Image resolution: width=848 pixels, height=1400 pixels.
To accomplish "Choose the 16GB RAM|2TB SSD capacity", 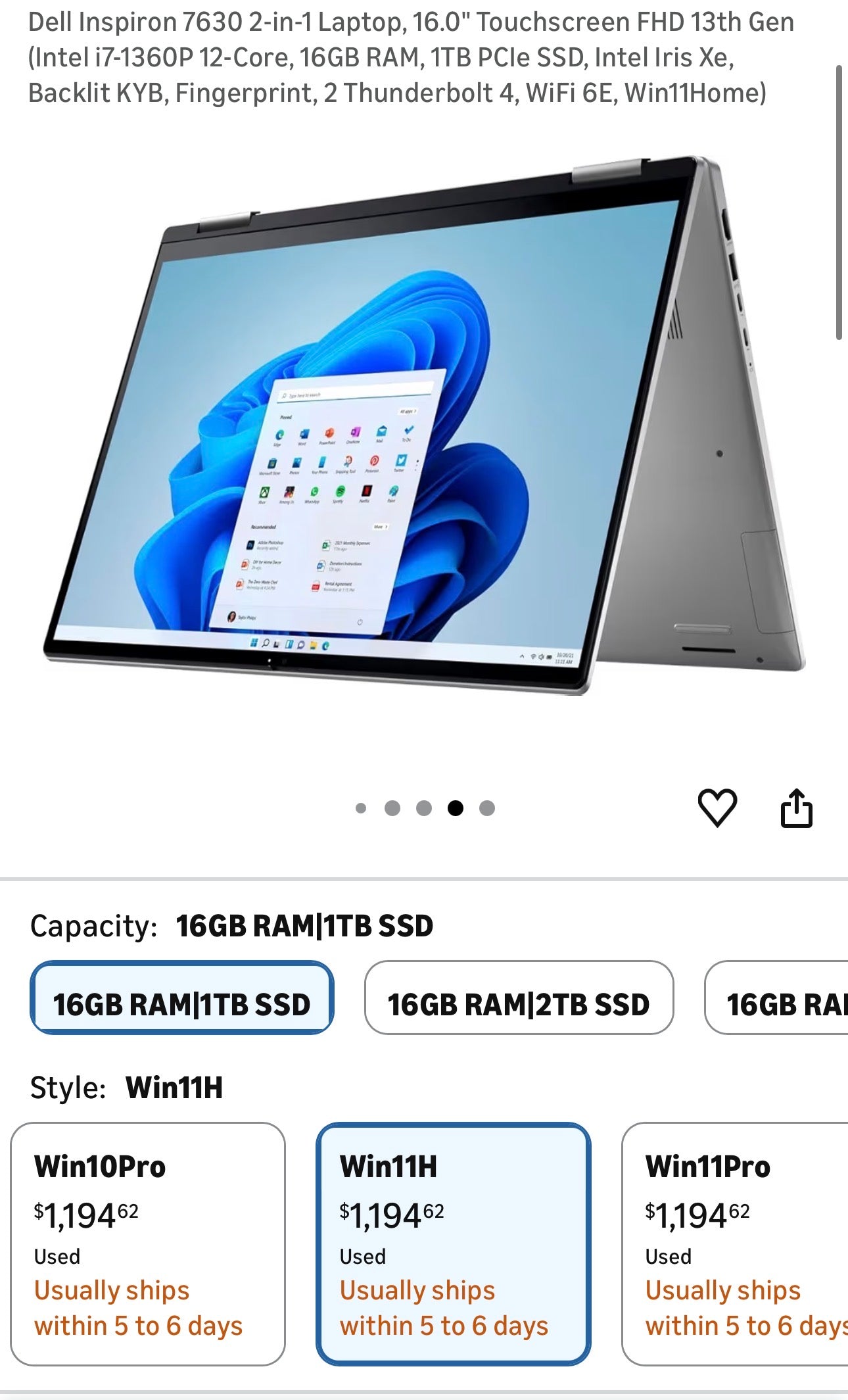I will pos(519,998).
